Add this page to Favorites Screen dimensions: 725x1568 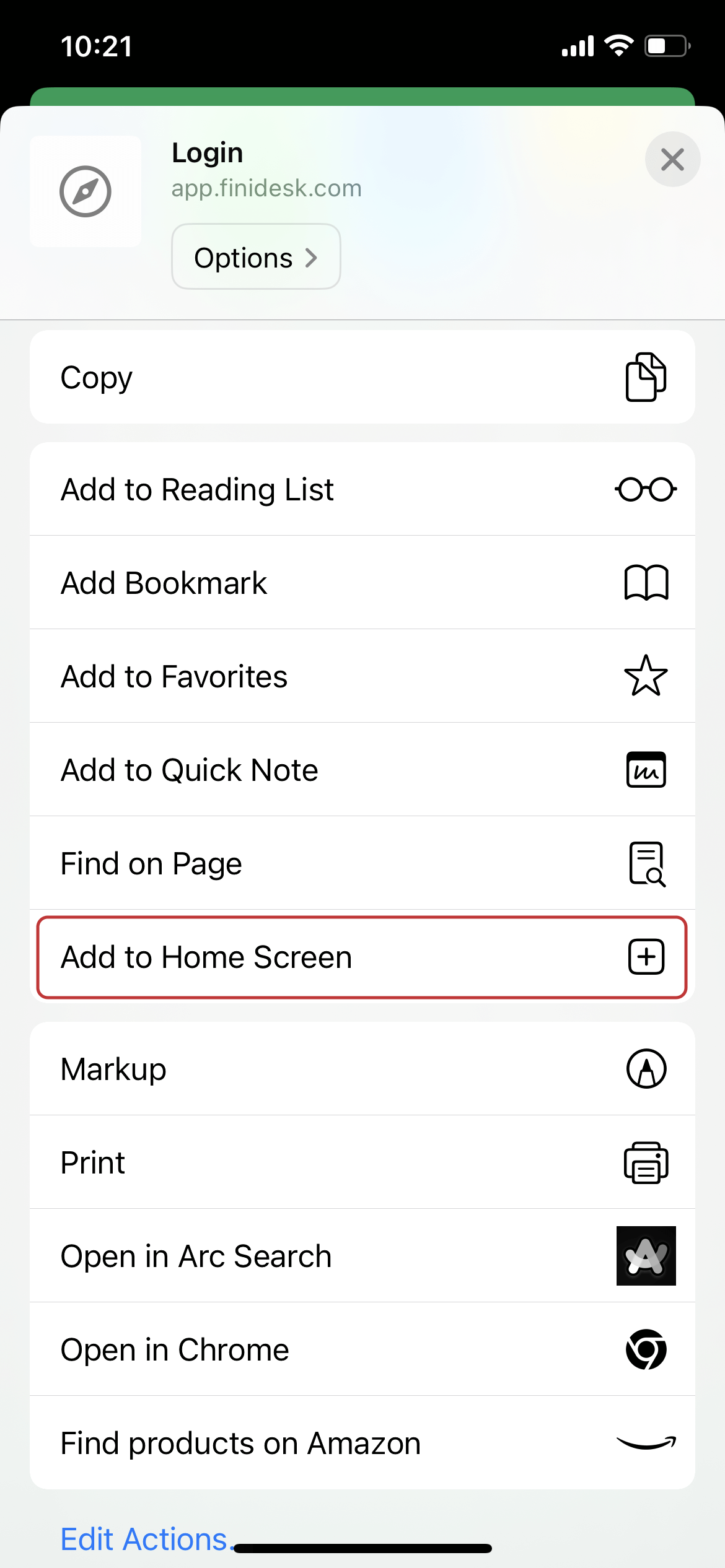click(x=362, y=676)
